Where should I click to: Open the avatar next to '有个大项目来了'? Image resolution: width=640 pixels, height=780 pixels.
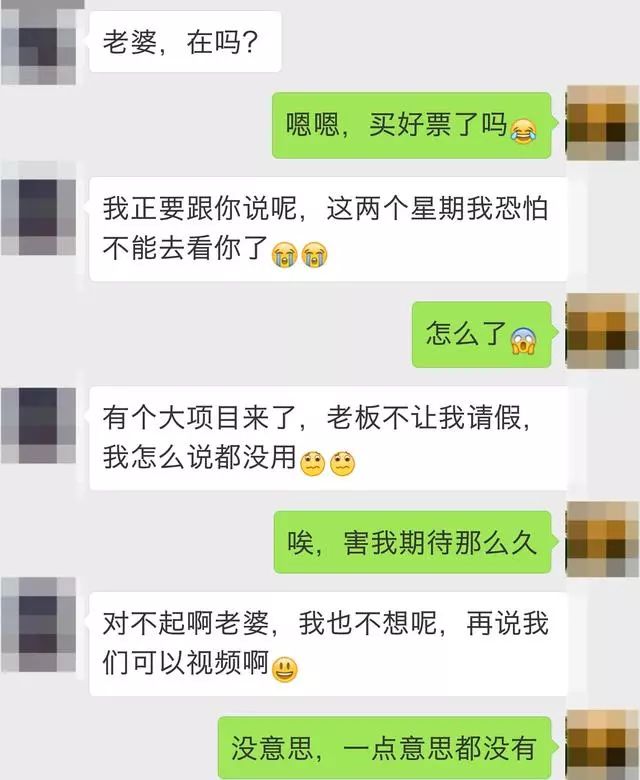coord(38,424)
